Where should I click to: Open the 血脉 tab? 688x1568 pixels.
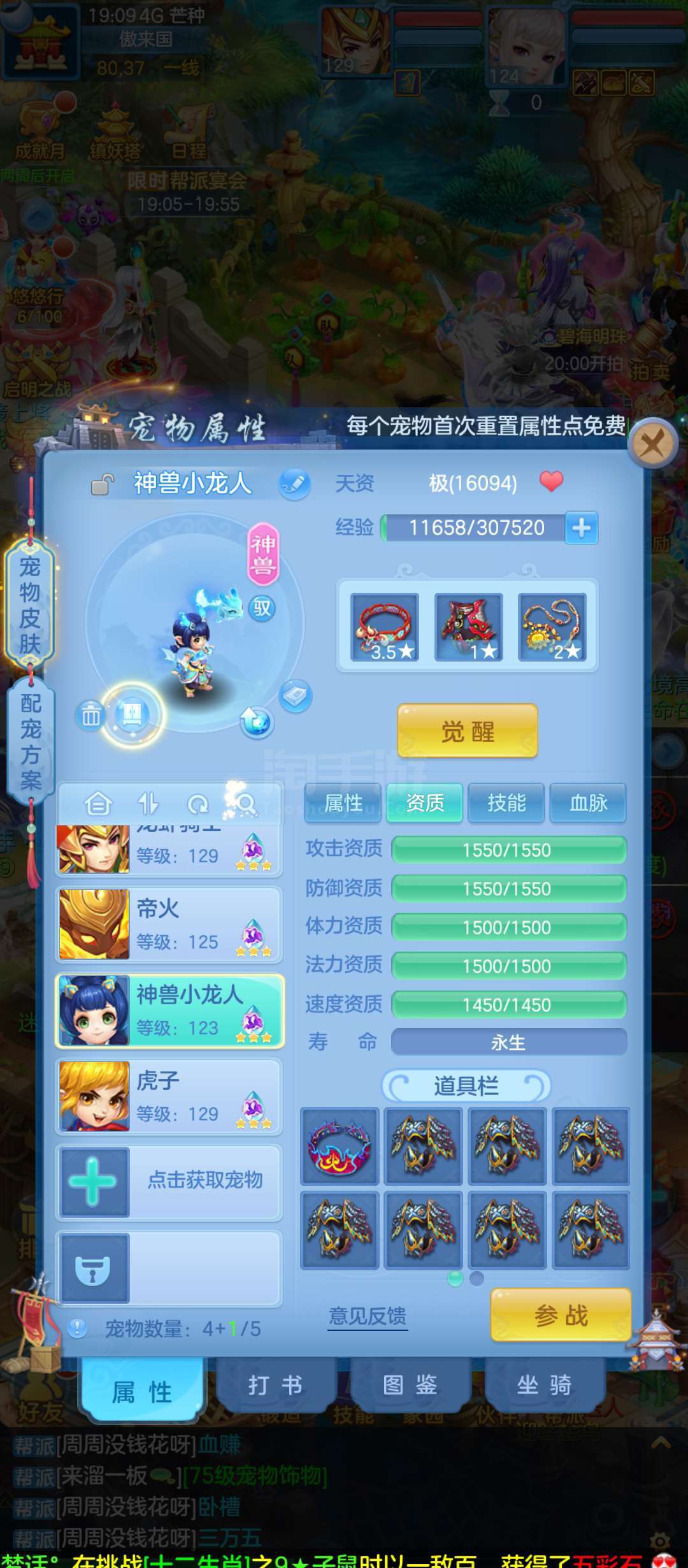click(588, 802)
